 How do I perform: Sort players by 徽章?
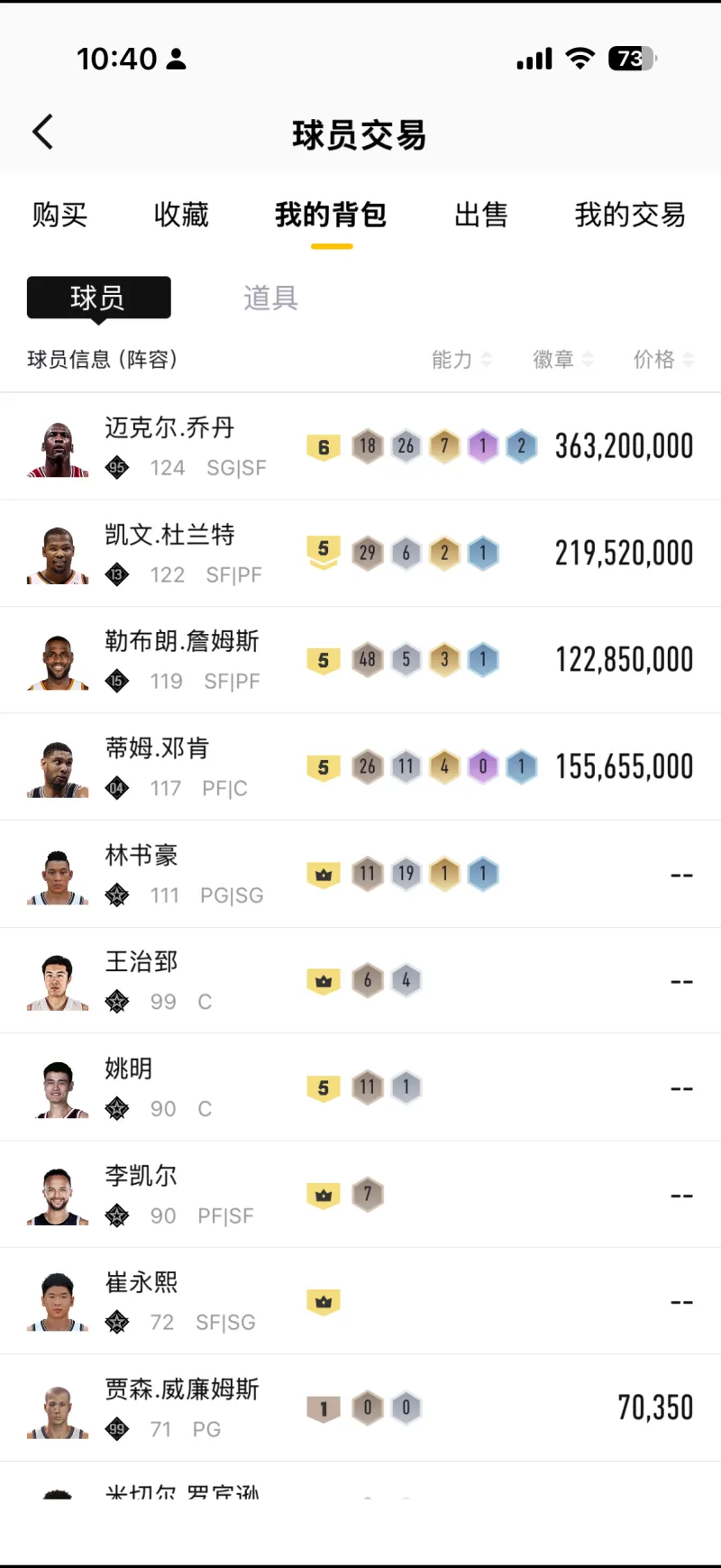[563, 360]
